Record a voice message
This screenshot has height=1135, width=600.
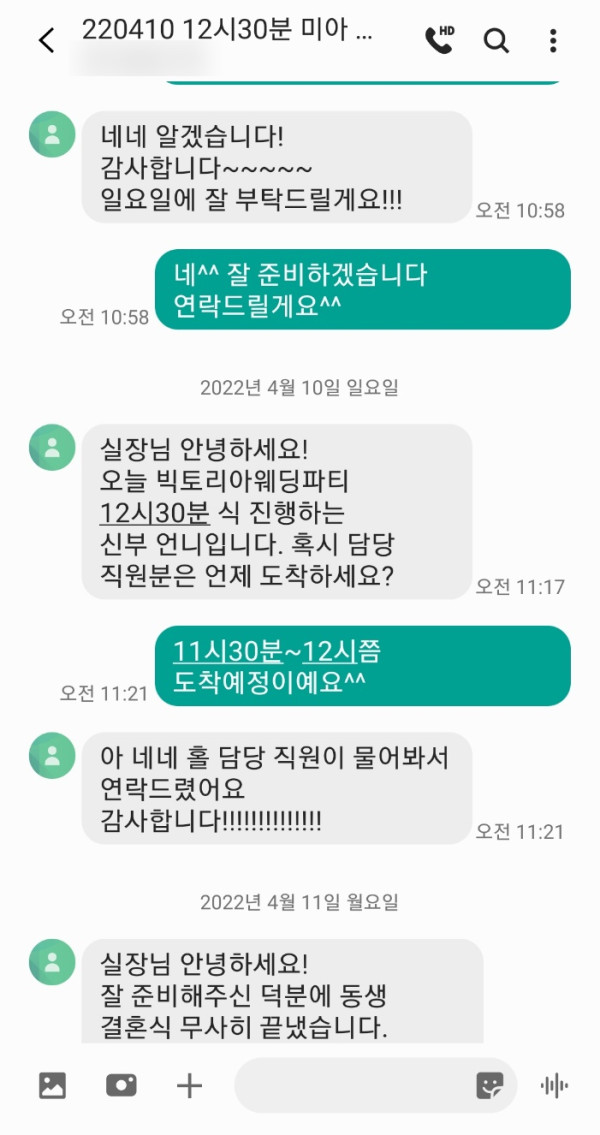[x=554, y=1085]
